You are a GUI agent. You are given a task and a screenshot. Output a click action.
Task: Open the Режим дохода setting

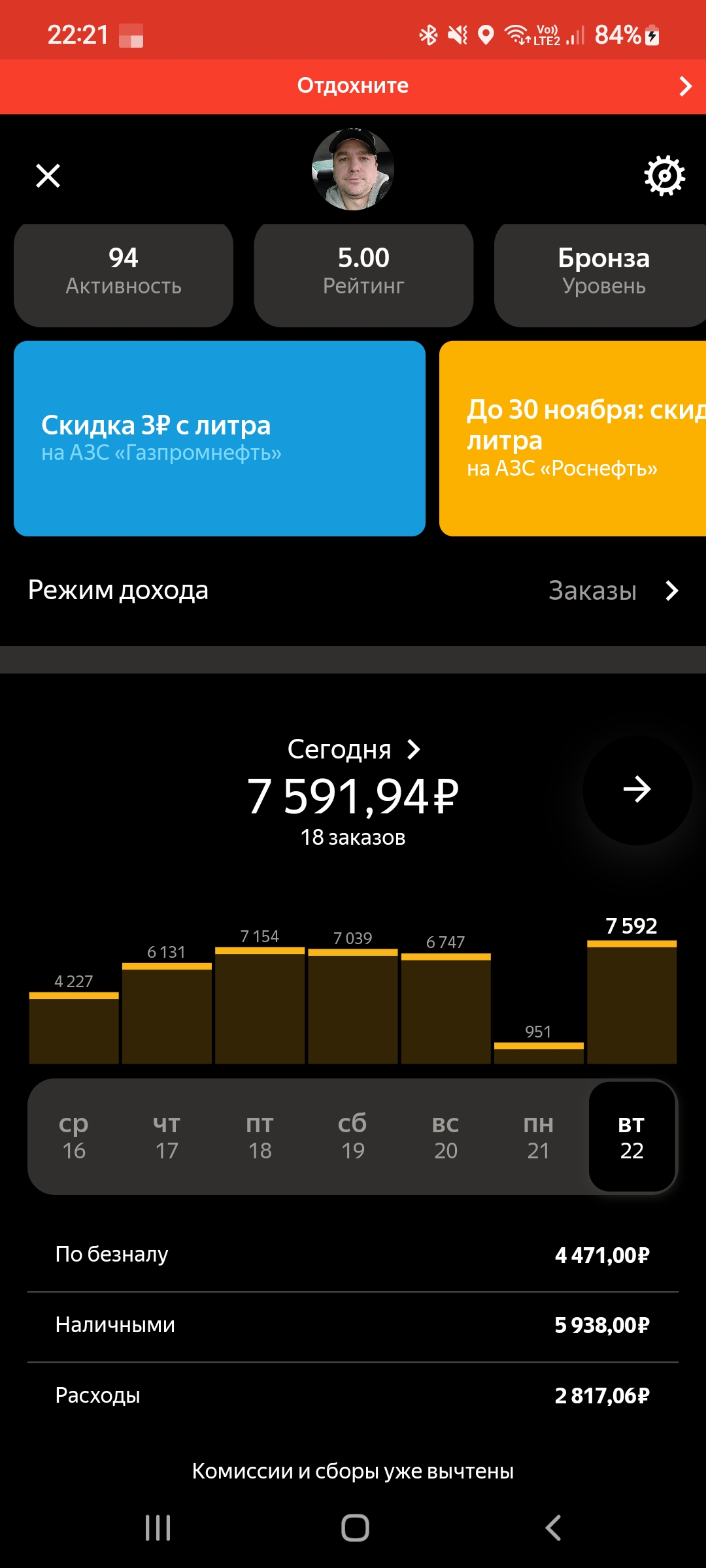pos(353,591)
